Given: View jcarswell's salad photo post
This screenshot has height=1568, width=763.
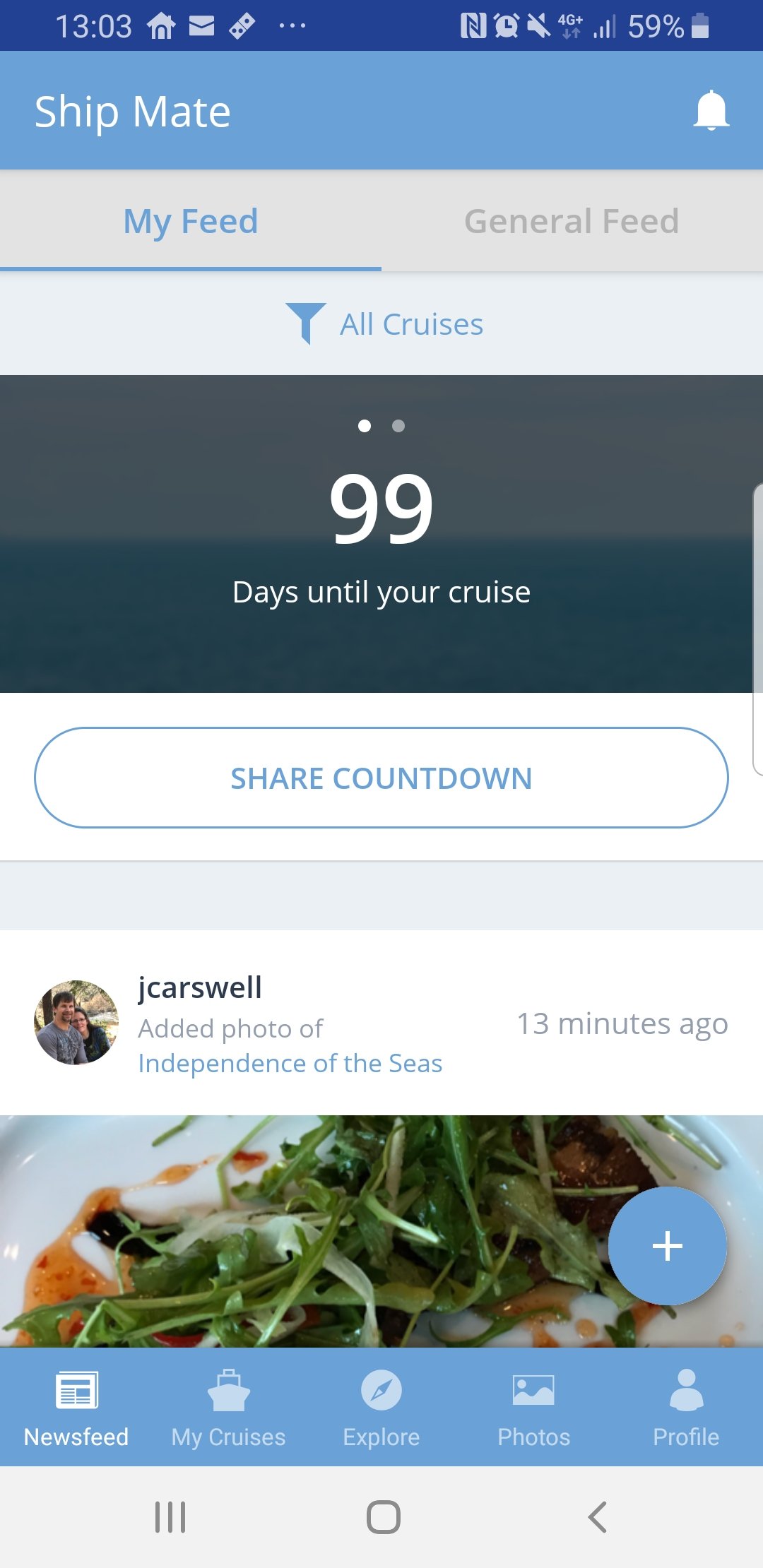Looking at the screenshot, I should pyautogui.click(x=381, y=1231).
